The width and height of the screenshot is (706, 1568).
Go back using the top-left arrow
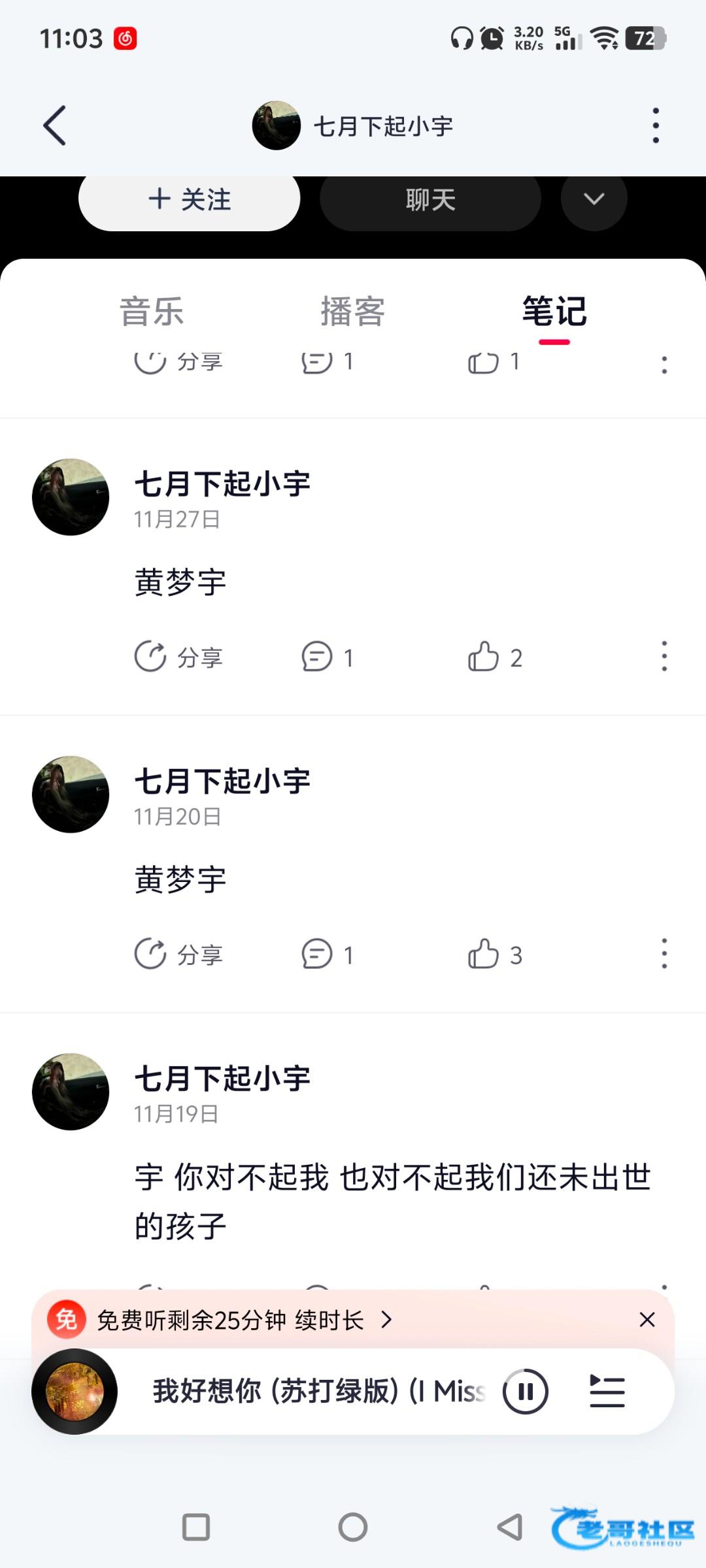point(55,125)
